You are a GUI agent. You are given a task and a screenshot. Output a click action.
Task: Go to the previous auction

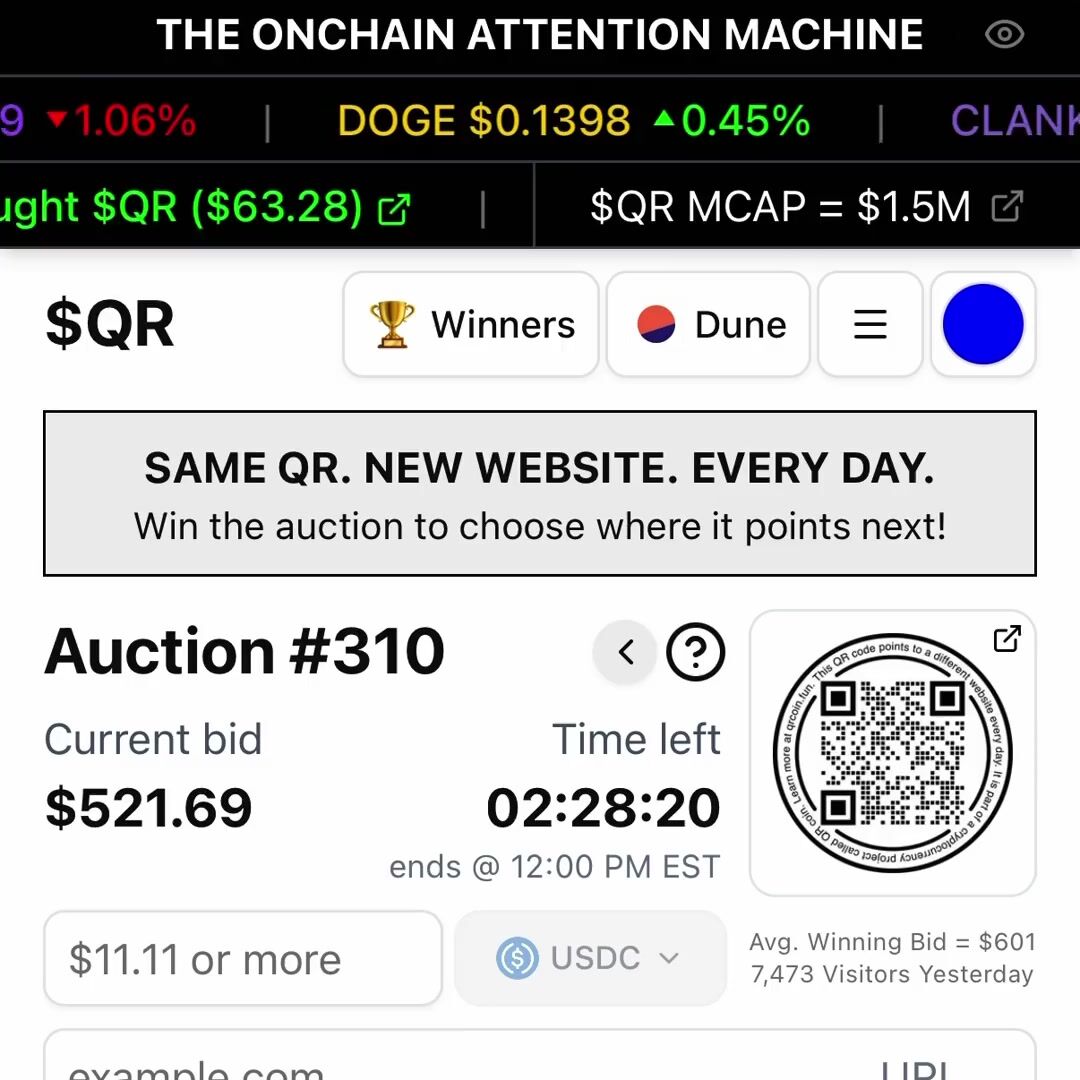pyautogui.click(x=626, y=653)
